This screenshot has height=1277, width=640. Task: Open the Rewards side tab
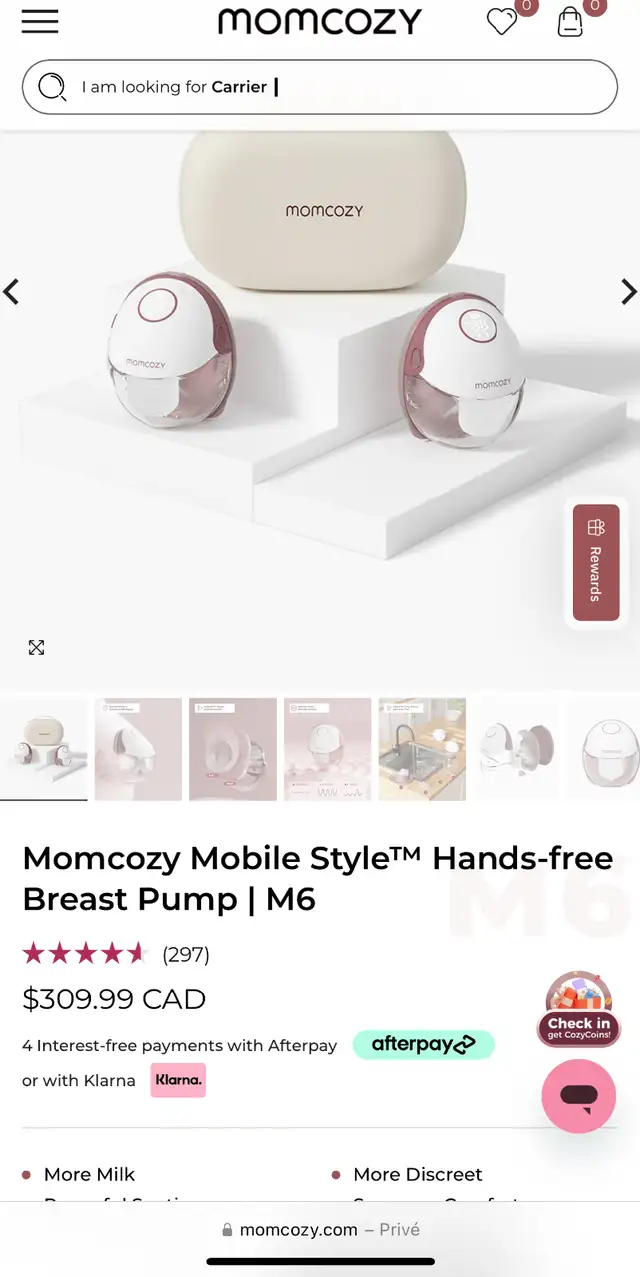tap(596, 563)
